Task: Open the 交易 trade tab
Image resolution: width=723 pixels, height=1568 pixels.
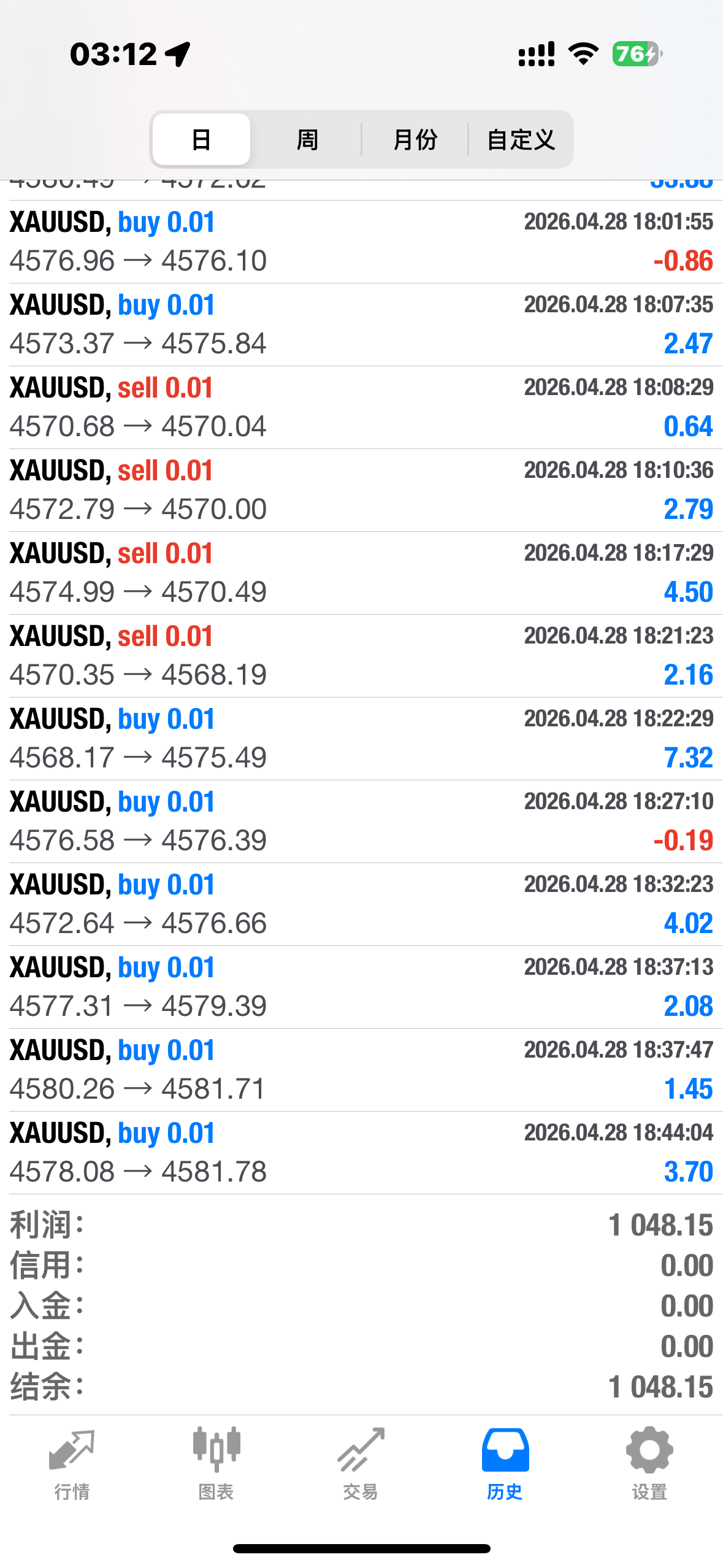Action: [x=361, y=1464]
